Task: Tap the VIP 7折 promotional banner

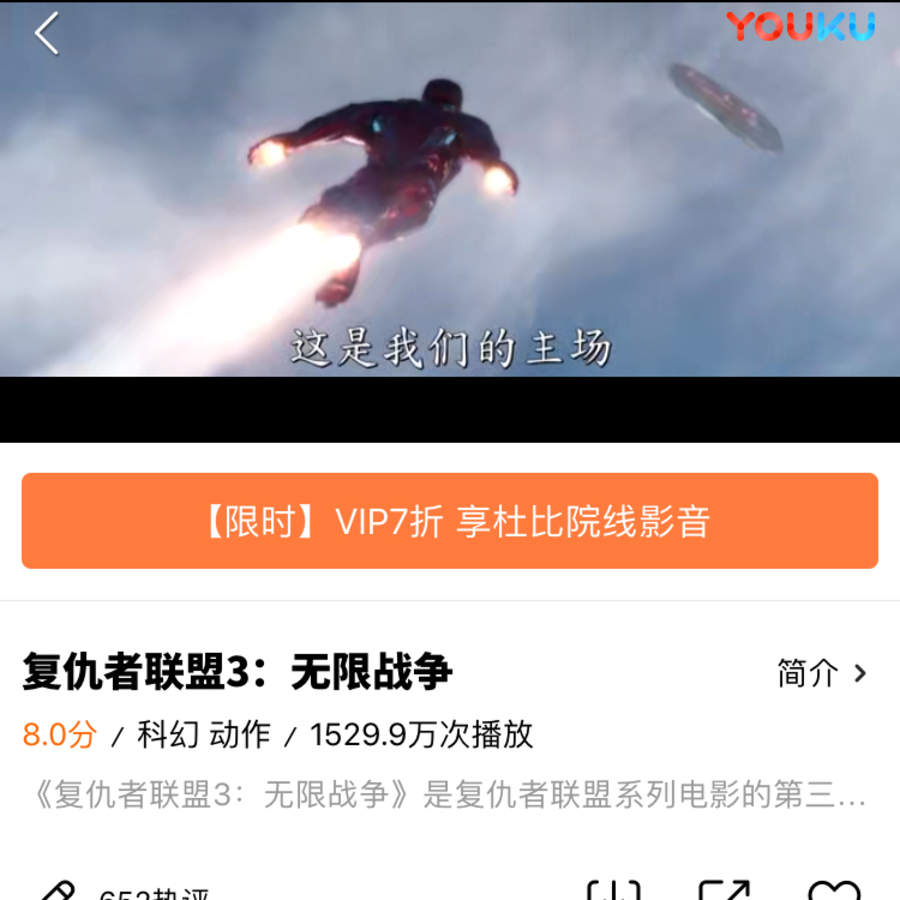Action: pyautogui.click(x=450, y=521)
